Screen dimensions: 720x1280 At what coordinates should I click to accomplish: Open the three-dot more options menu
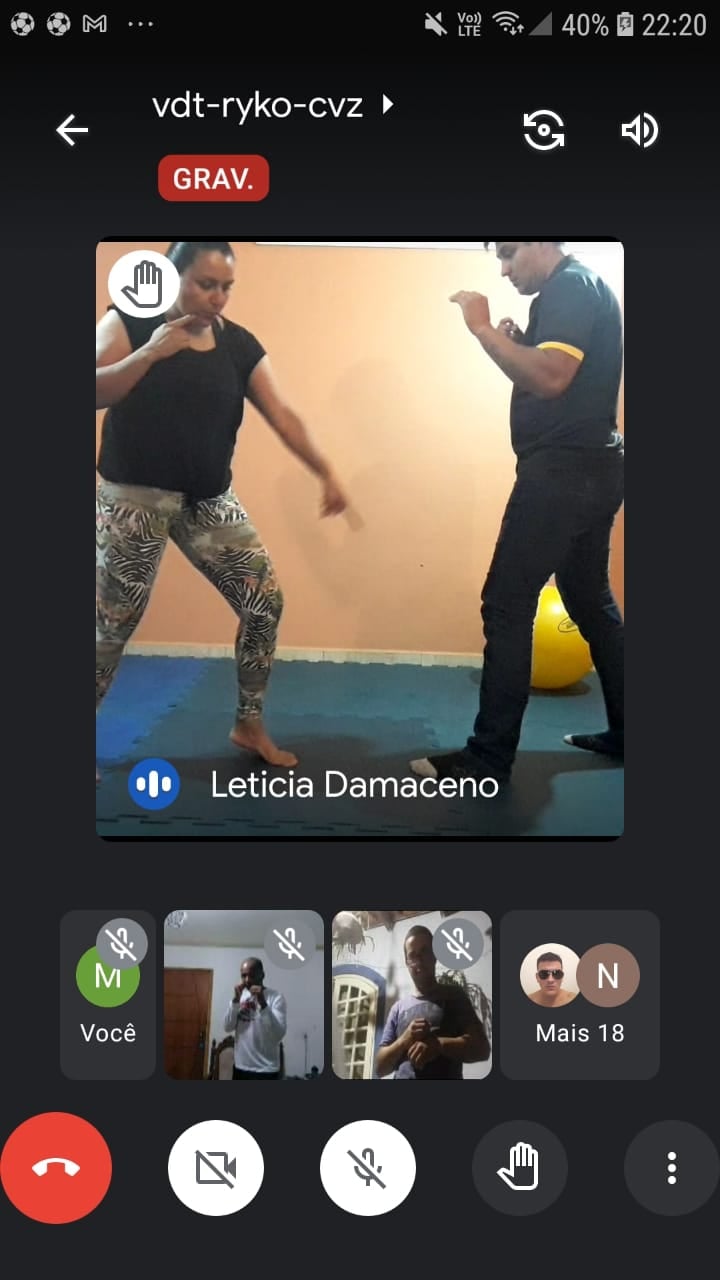pos(672,1168)
